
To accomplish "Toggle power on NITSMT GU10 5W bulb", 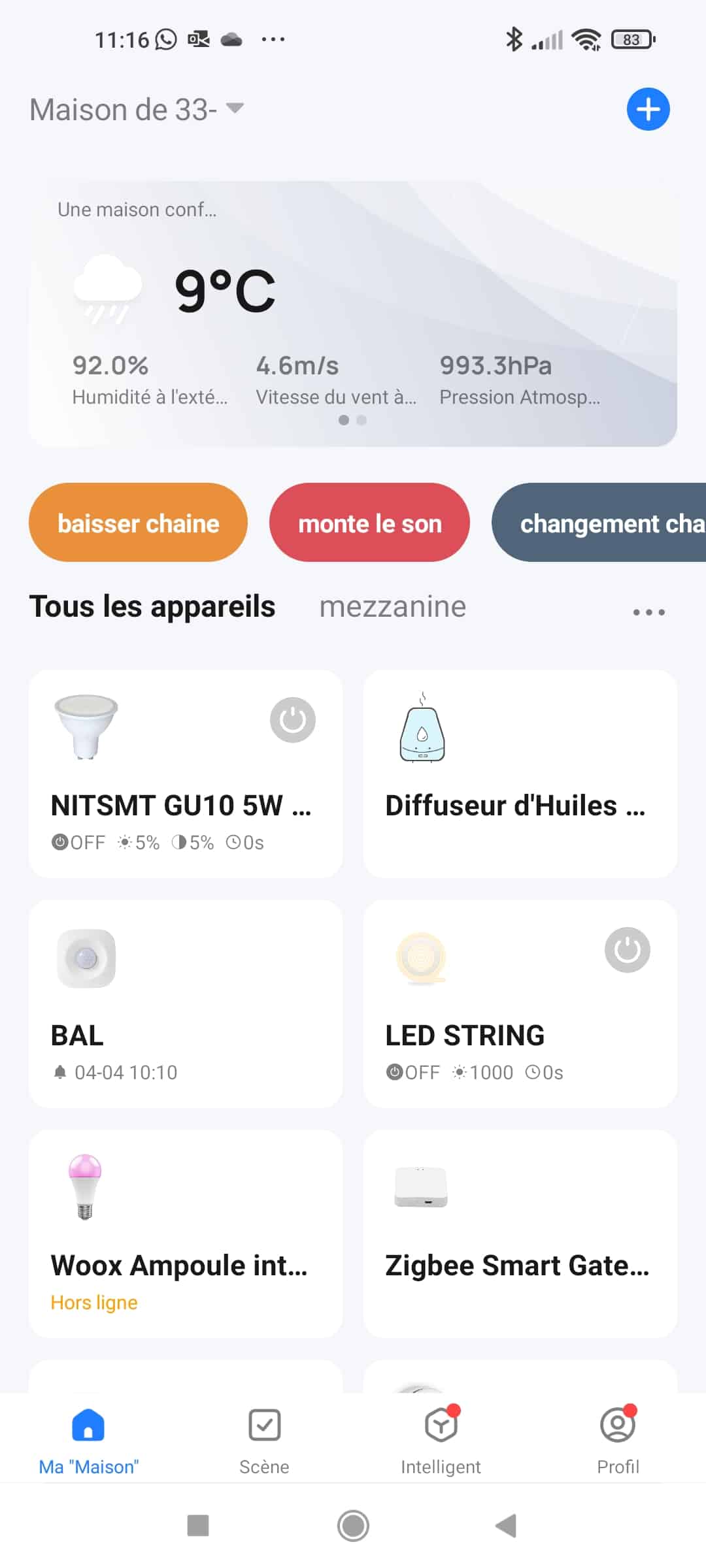I will 293,720.
